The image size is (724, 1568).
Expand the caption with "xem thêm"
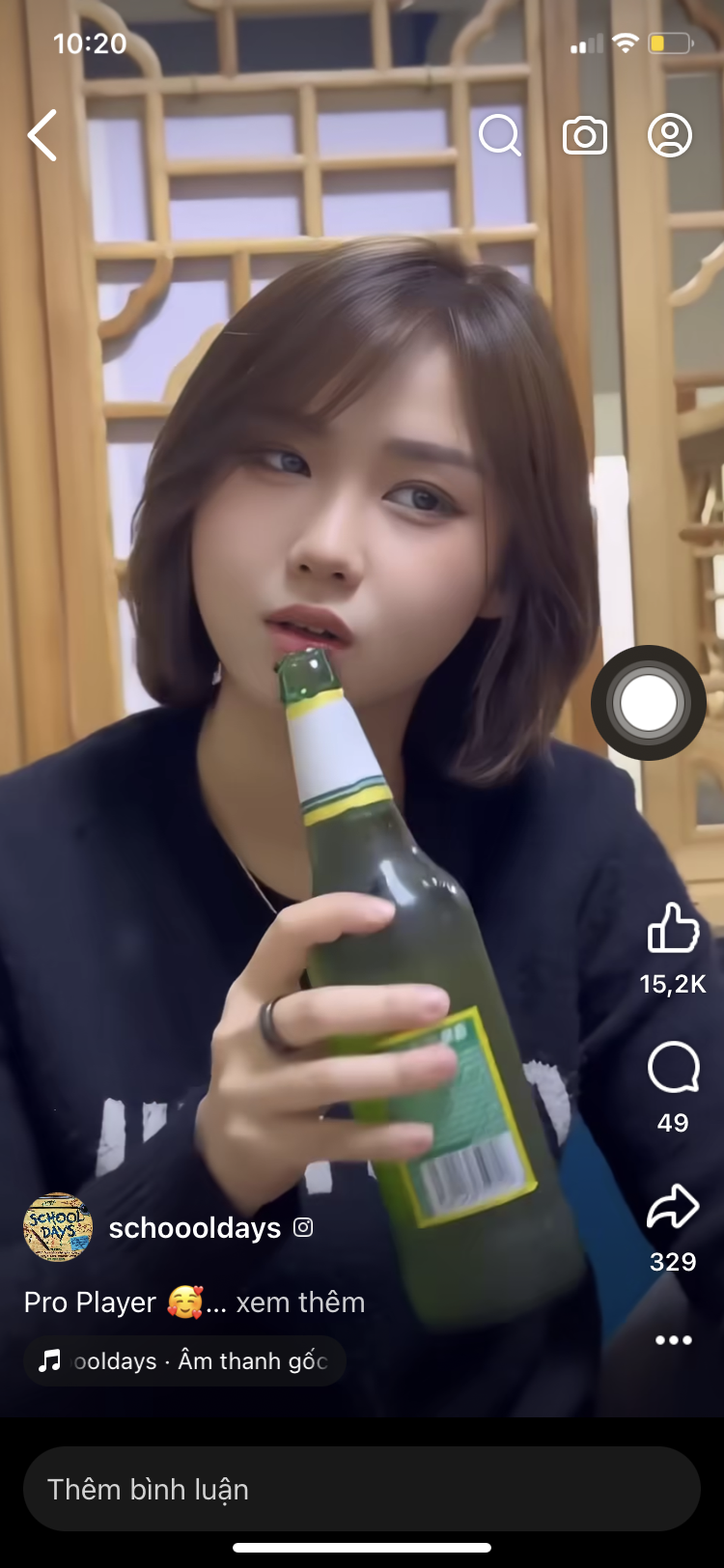pos(300,1302)
